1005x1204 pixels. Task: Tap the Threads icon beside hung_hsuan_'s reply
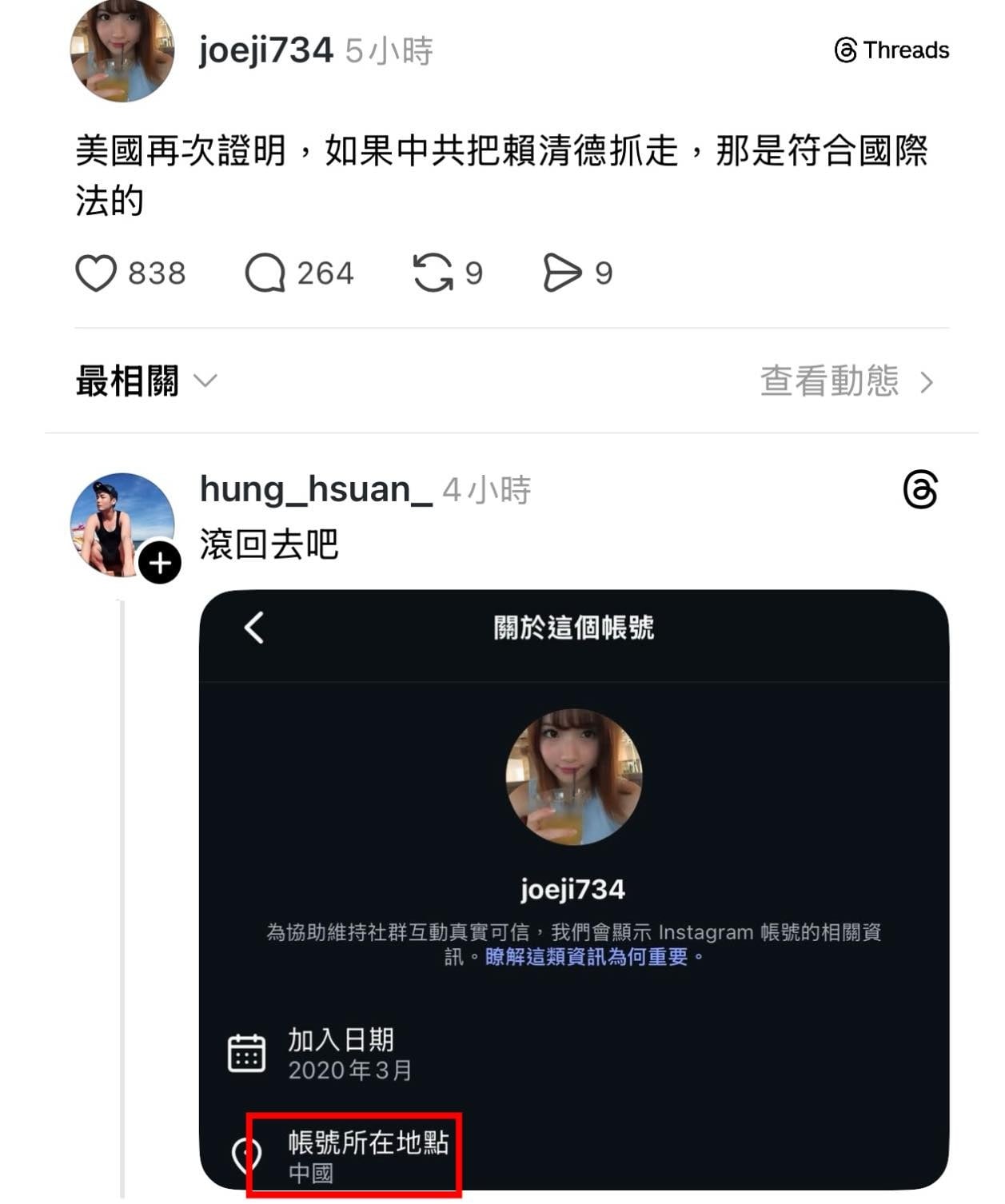(919, 489)
